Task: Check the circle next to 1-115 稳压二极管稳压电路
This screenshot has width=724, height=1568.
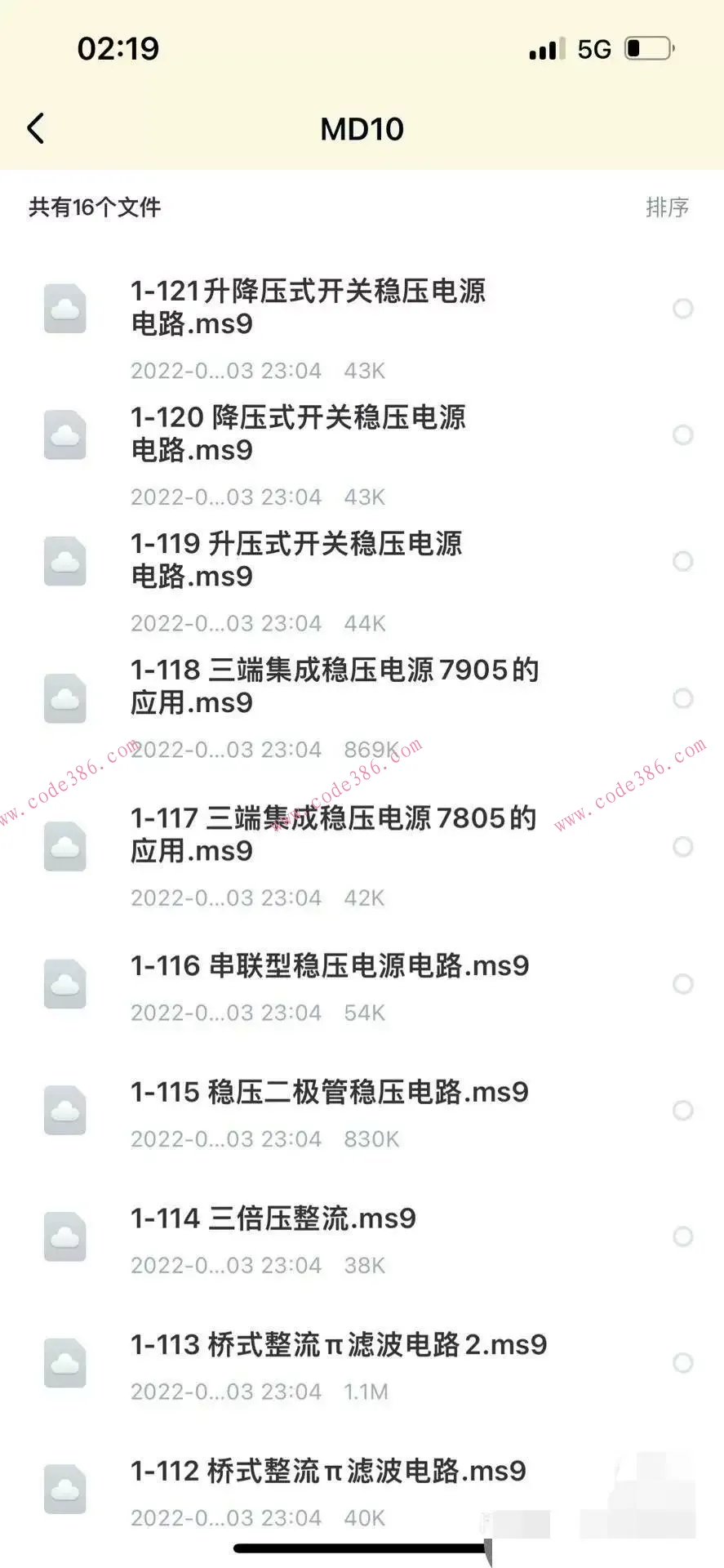Action: 683,1111
